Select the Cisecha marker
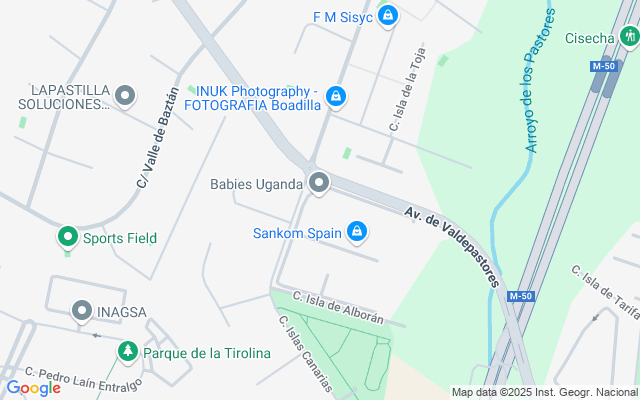 [629, 38]
